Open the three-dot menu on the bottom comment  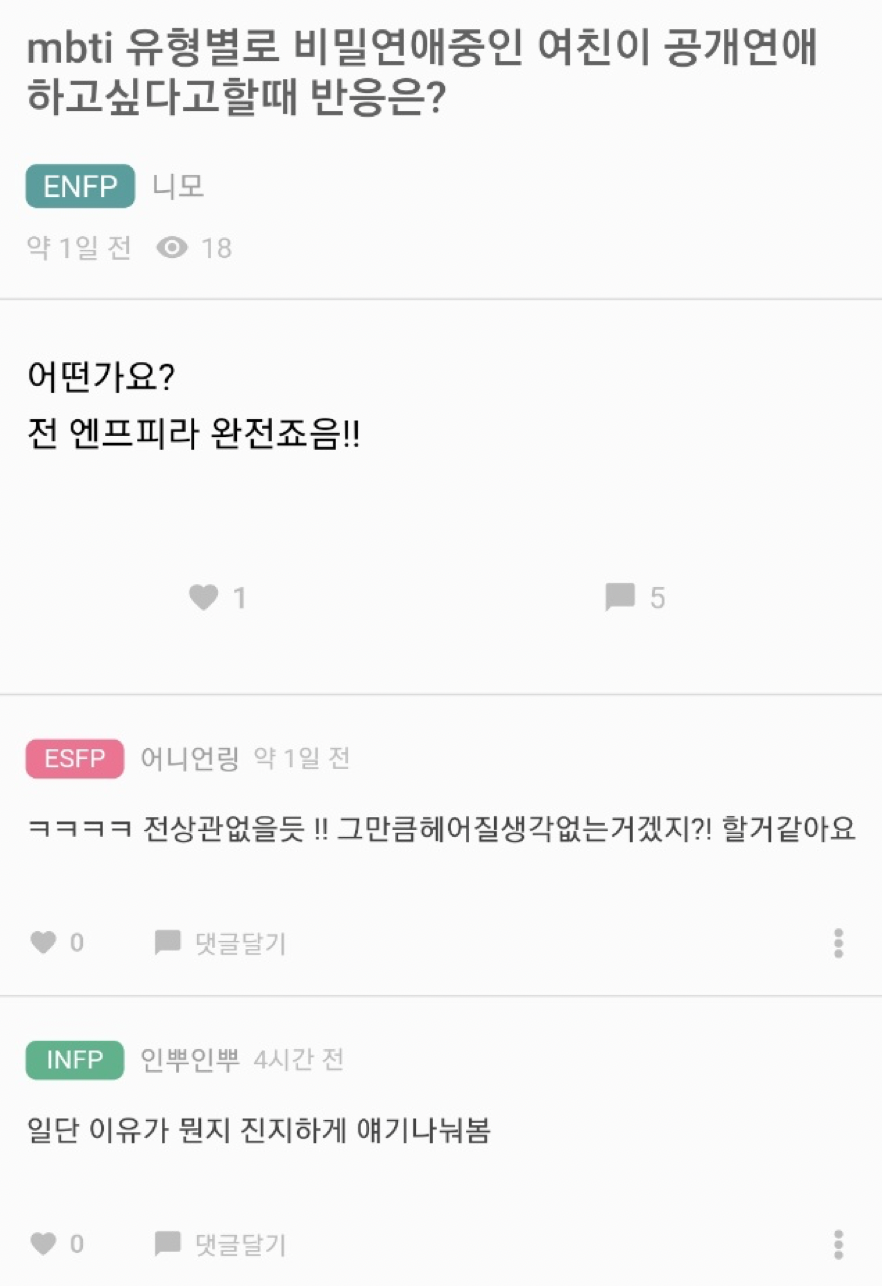837,1244
